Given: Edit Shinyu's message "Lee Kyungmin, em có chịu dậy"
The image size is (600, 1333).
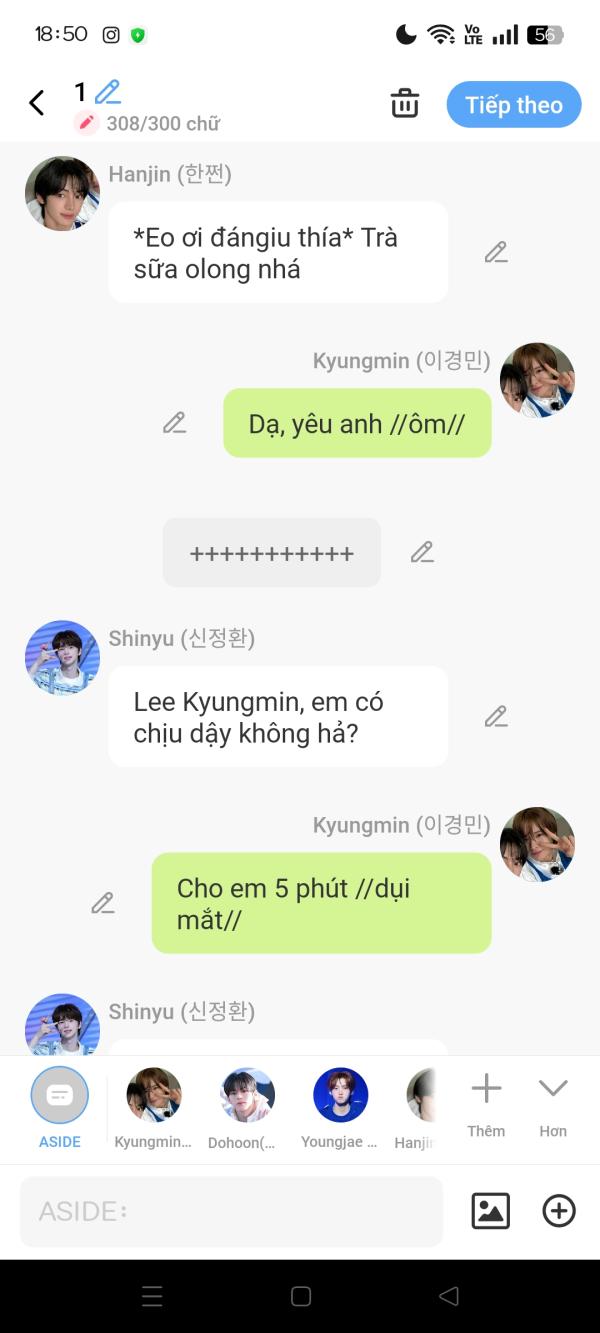Looking at the screenshot, I should (x=496, y=717).
